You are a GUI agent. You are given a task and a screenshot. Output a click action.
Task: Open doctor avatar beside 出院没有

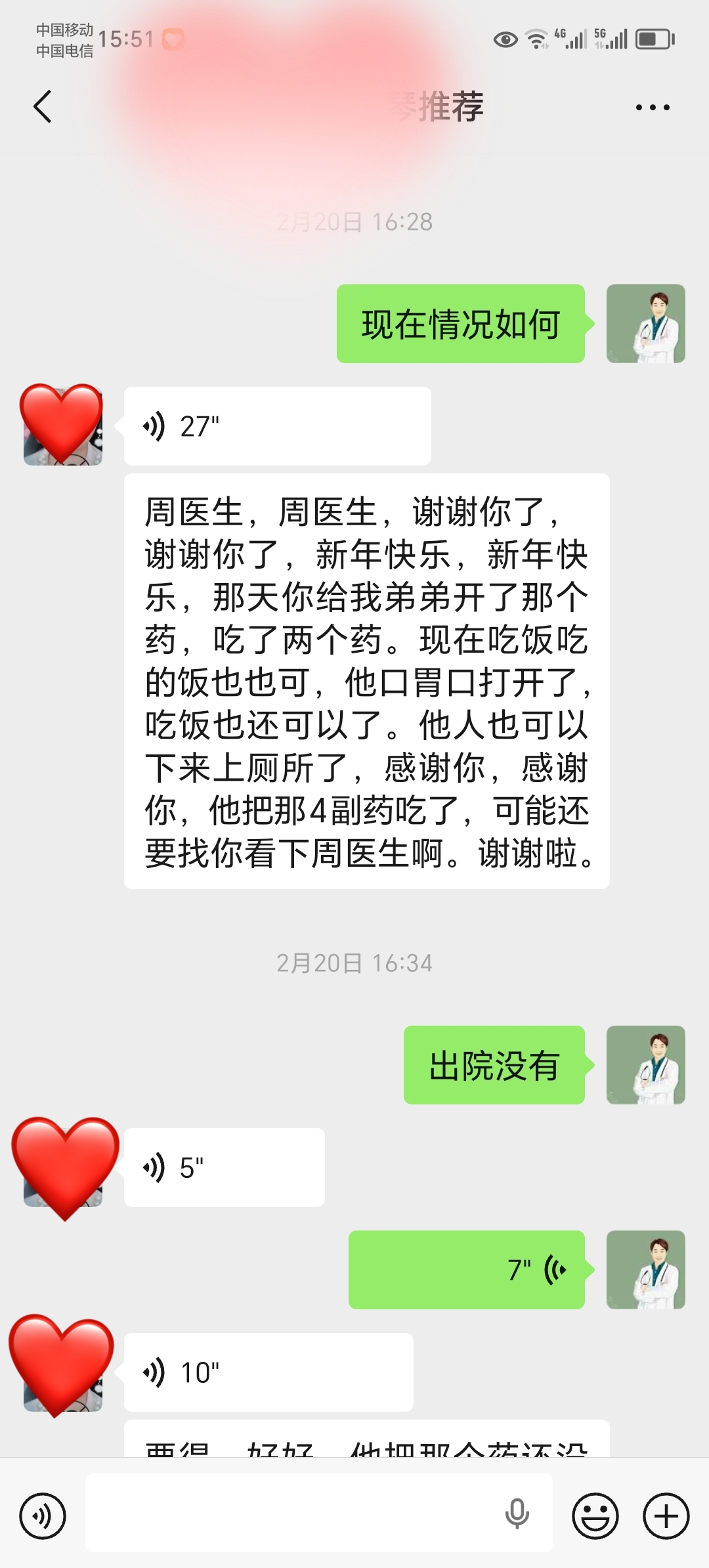tap(645, 1065)
